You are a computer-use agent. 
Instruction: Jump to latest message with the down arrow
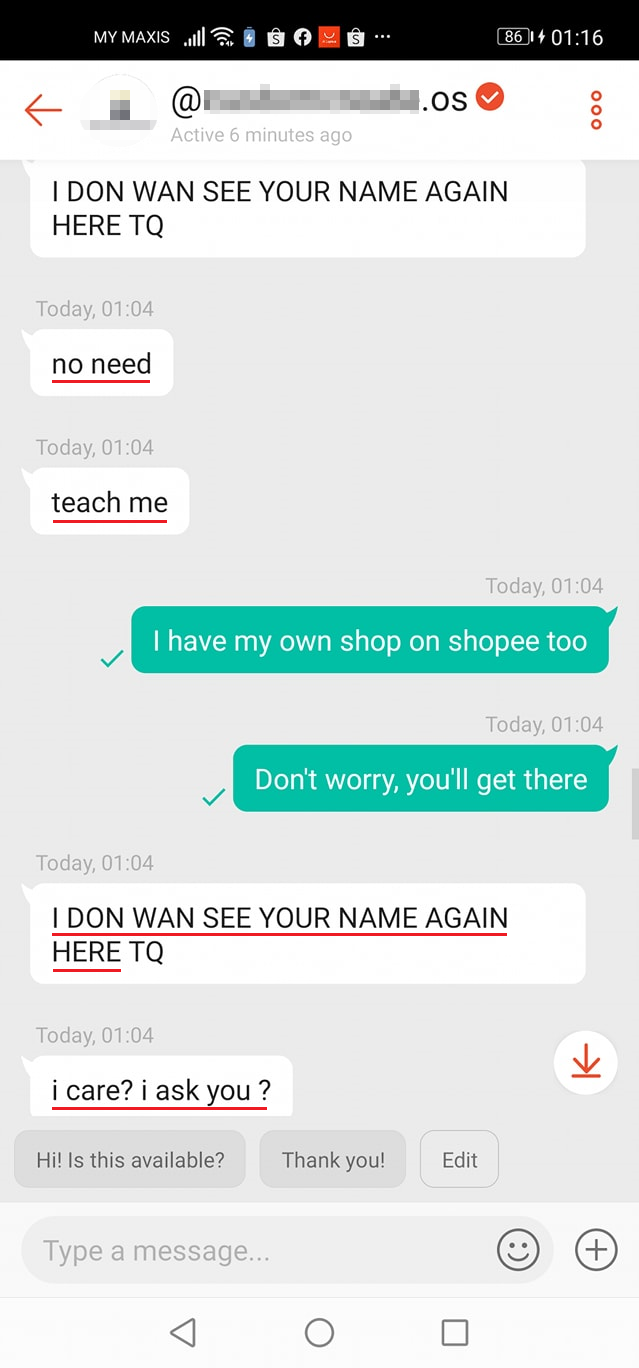pyautogui.click(x=586, y=1062)
